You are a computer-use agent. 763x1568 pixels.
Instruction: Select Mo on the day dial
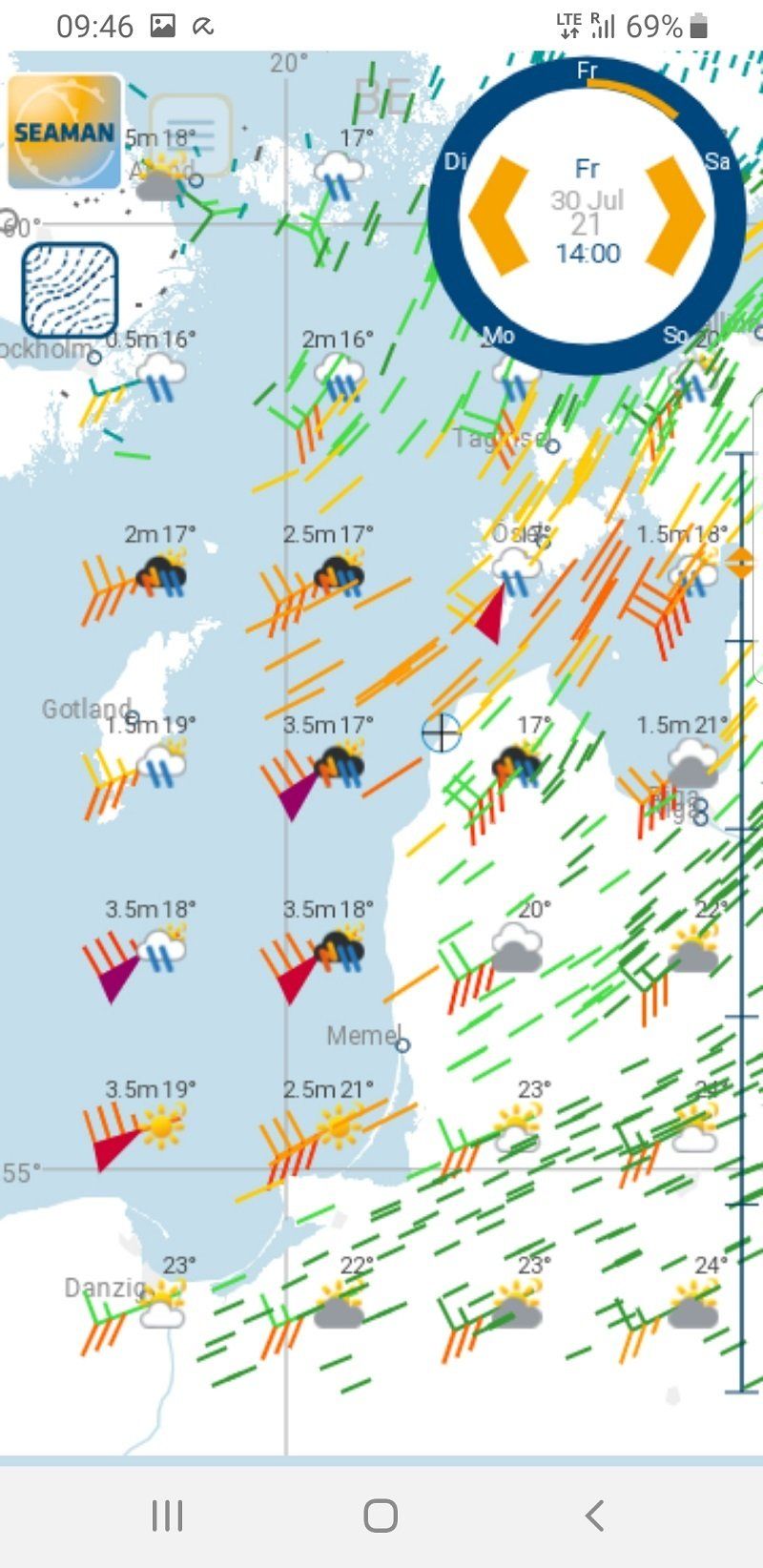(x=499, y=335)
